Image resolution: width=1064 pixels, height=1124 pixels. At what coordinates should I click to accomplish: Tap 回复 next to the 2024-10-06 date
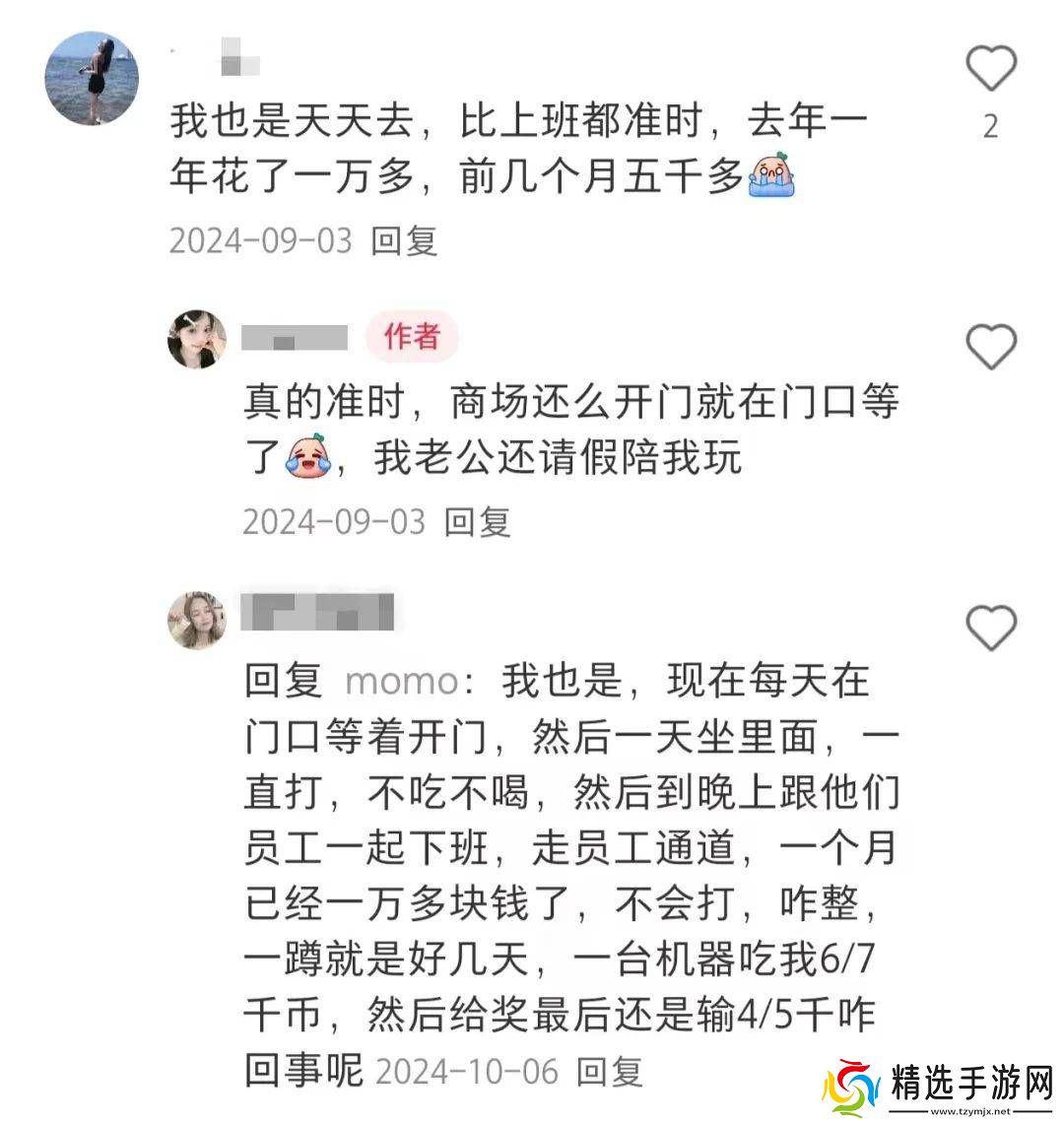(x=610, y=1070)
